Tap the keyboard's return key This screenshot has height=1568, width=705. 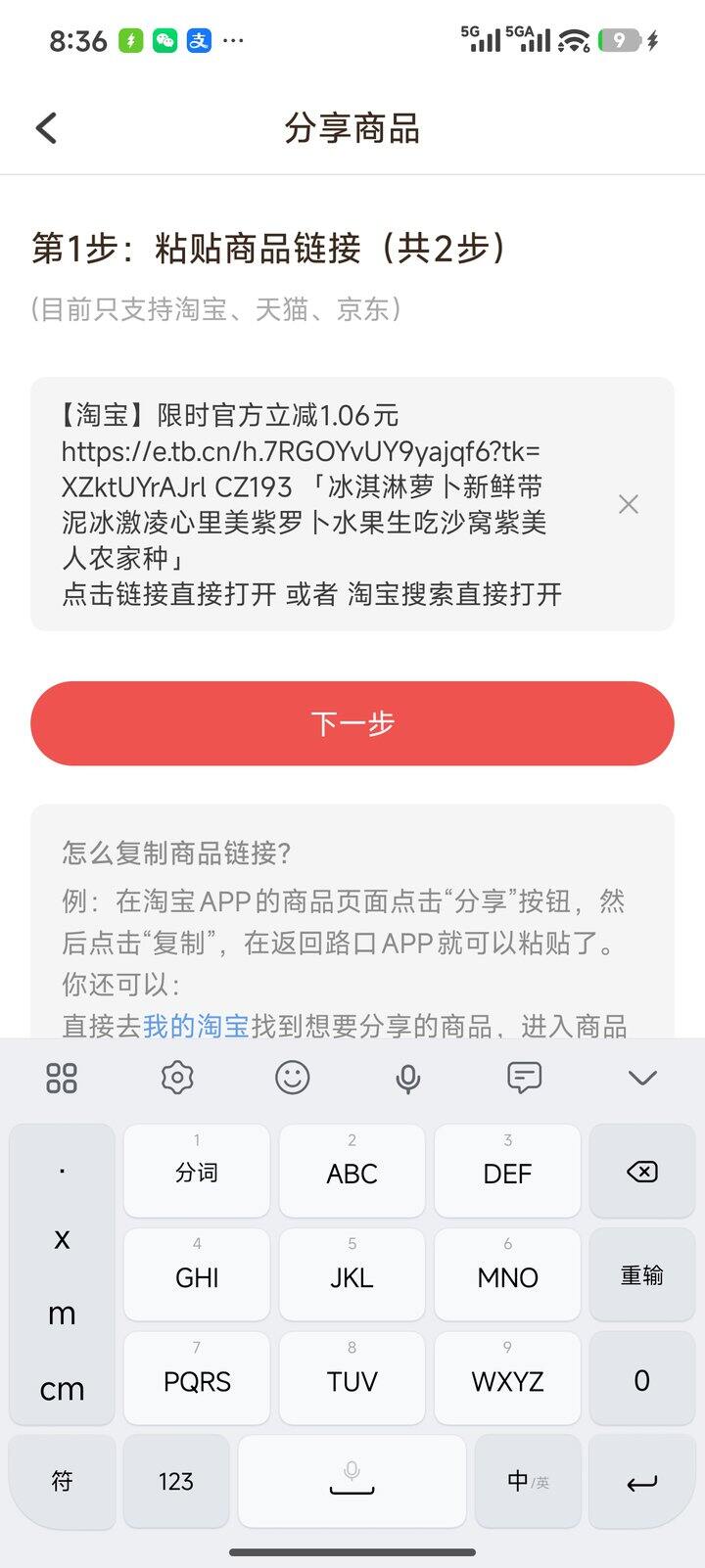(x=641, y=1483)
